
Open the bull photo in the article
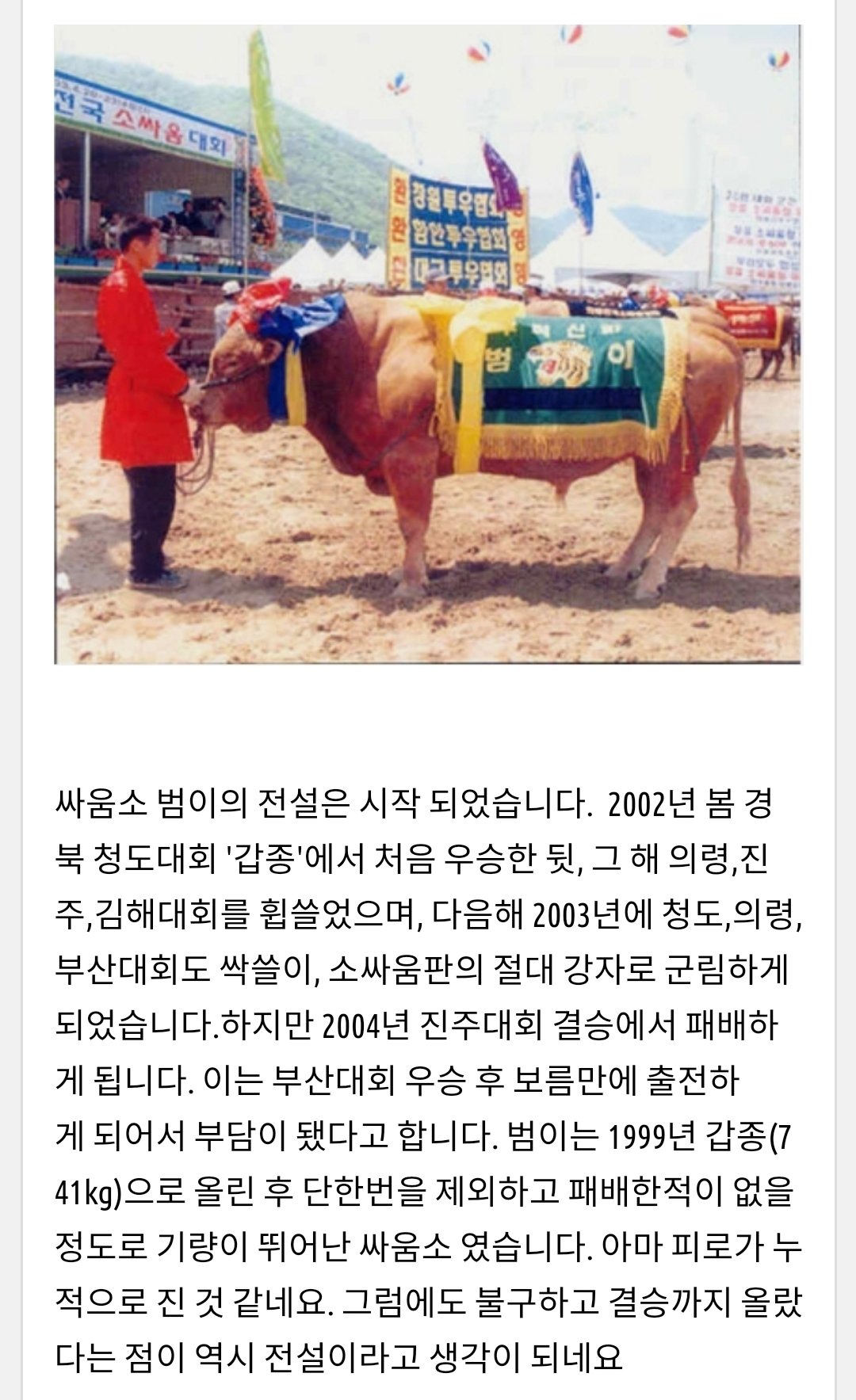pyautogui.click(x=428, y=343)
